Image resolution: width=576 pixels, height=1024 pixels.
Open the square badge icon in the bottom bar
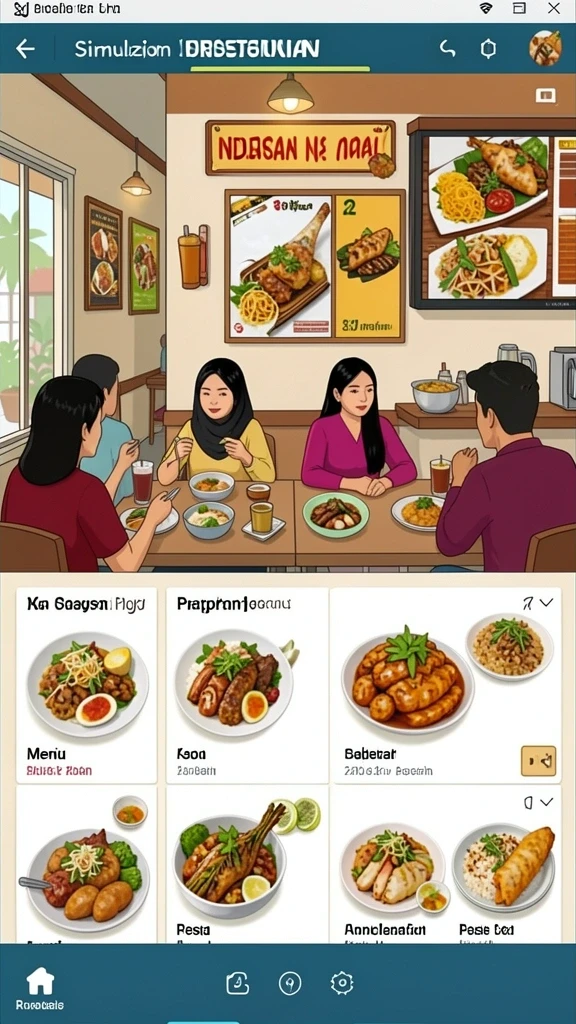pos(238,983)
